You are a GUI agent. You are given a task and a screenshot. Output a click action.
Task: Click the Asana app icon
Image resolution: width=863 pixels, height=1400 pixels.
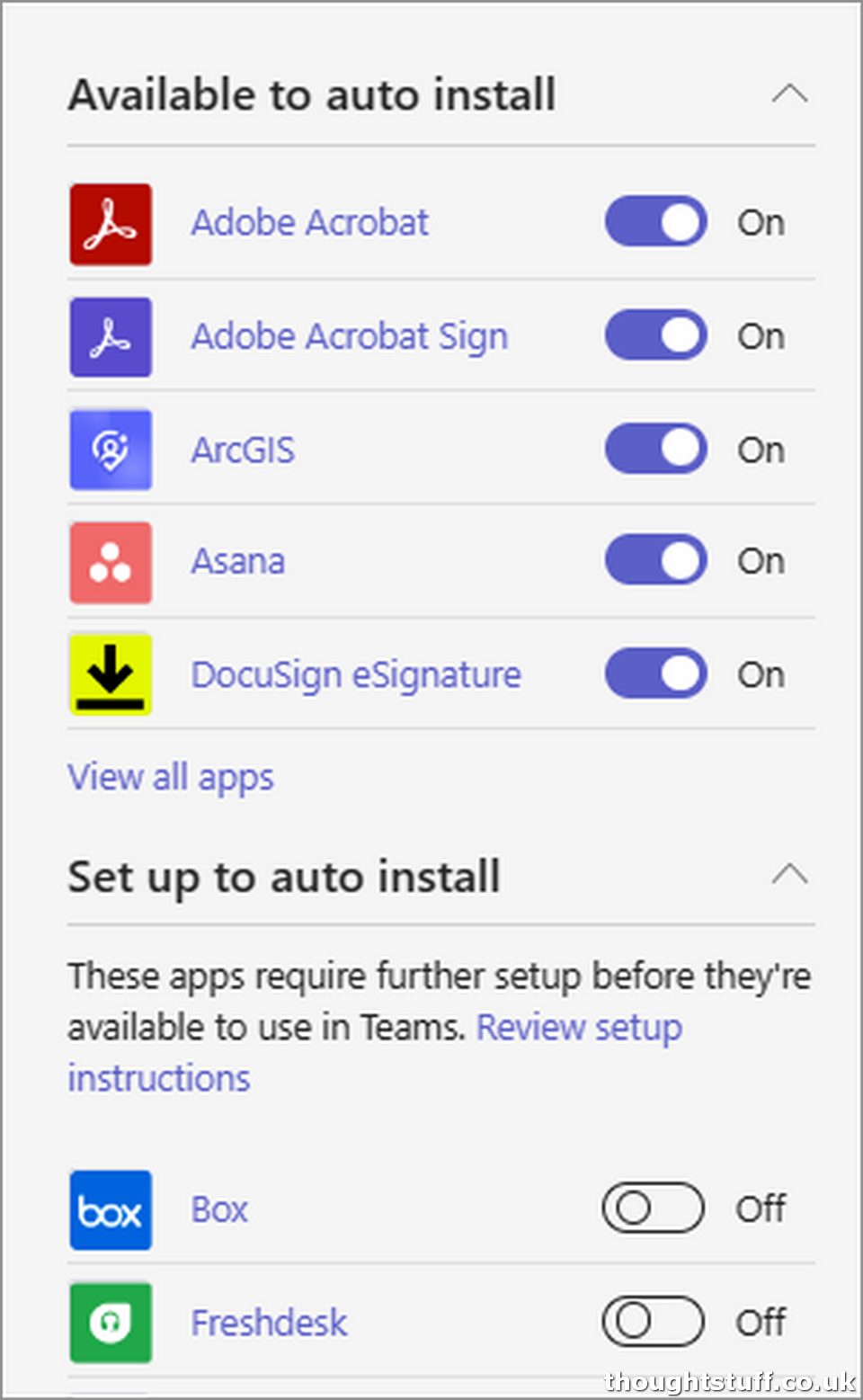(x=110, y=562)
